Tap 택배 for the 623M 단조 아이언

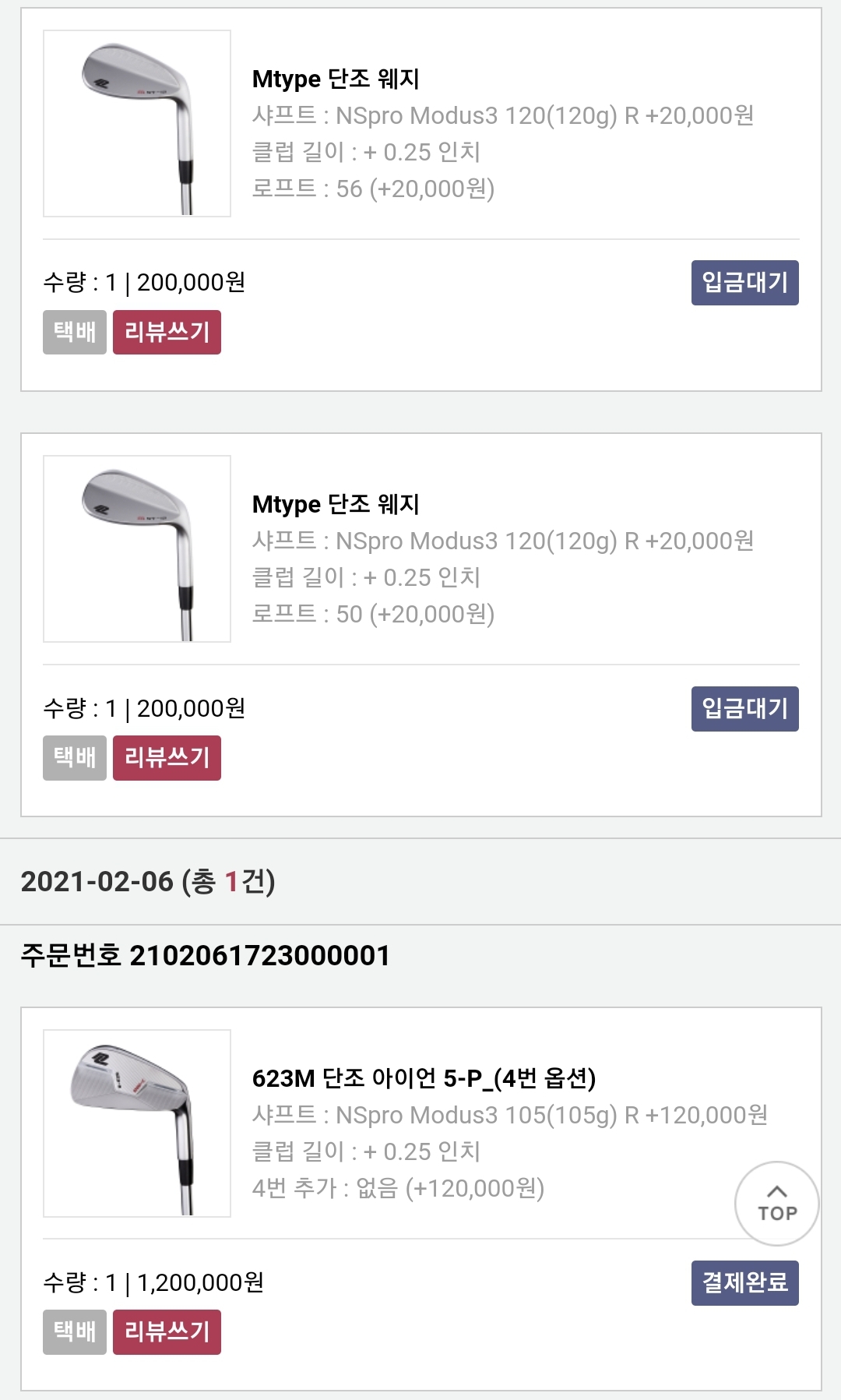click(x=75, y=1331)
